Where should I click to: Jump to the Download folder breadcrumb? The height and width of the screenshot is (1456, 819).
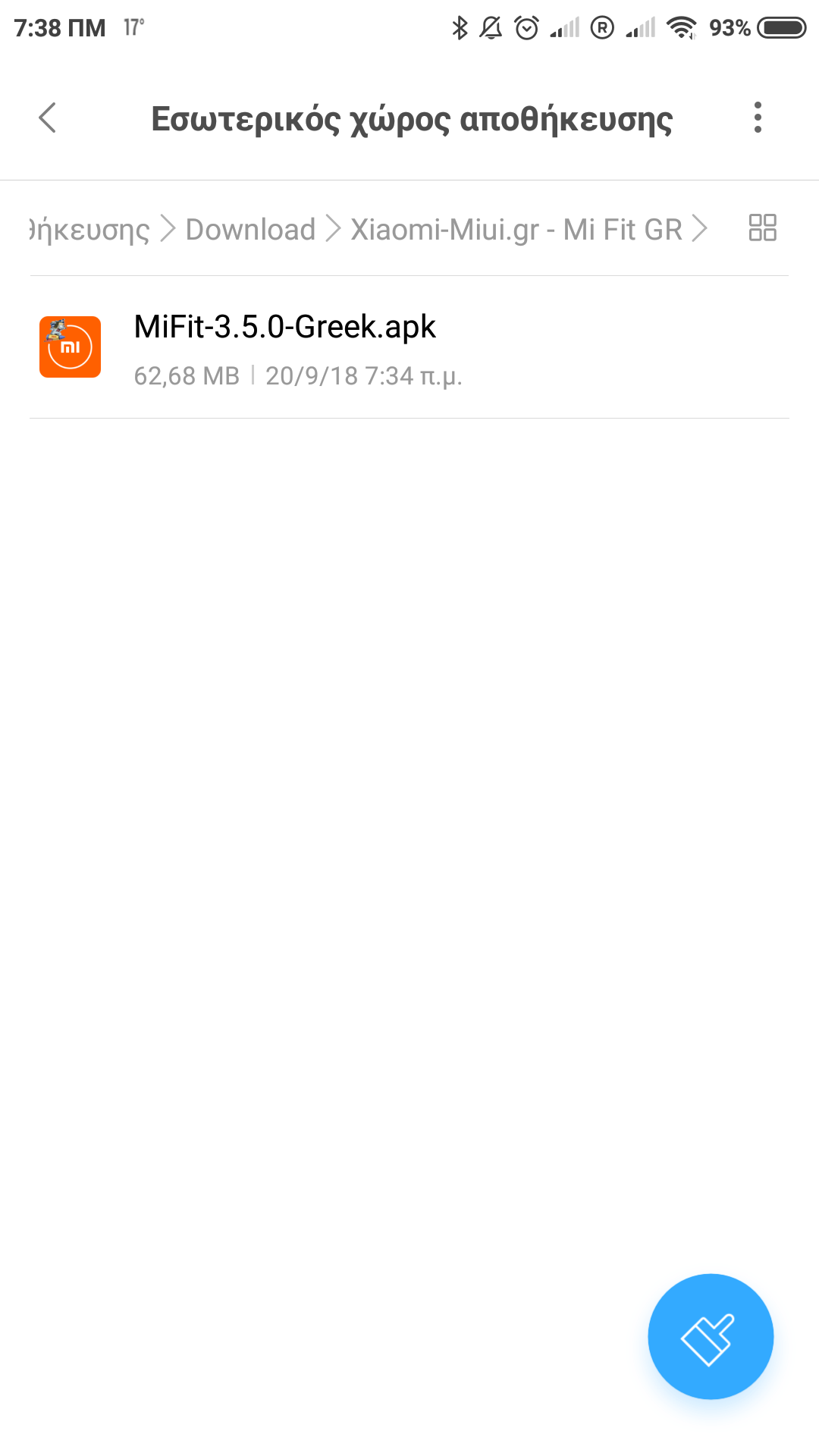(250, 229)
